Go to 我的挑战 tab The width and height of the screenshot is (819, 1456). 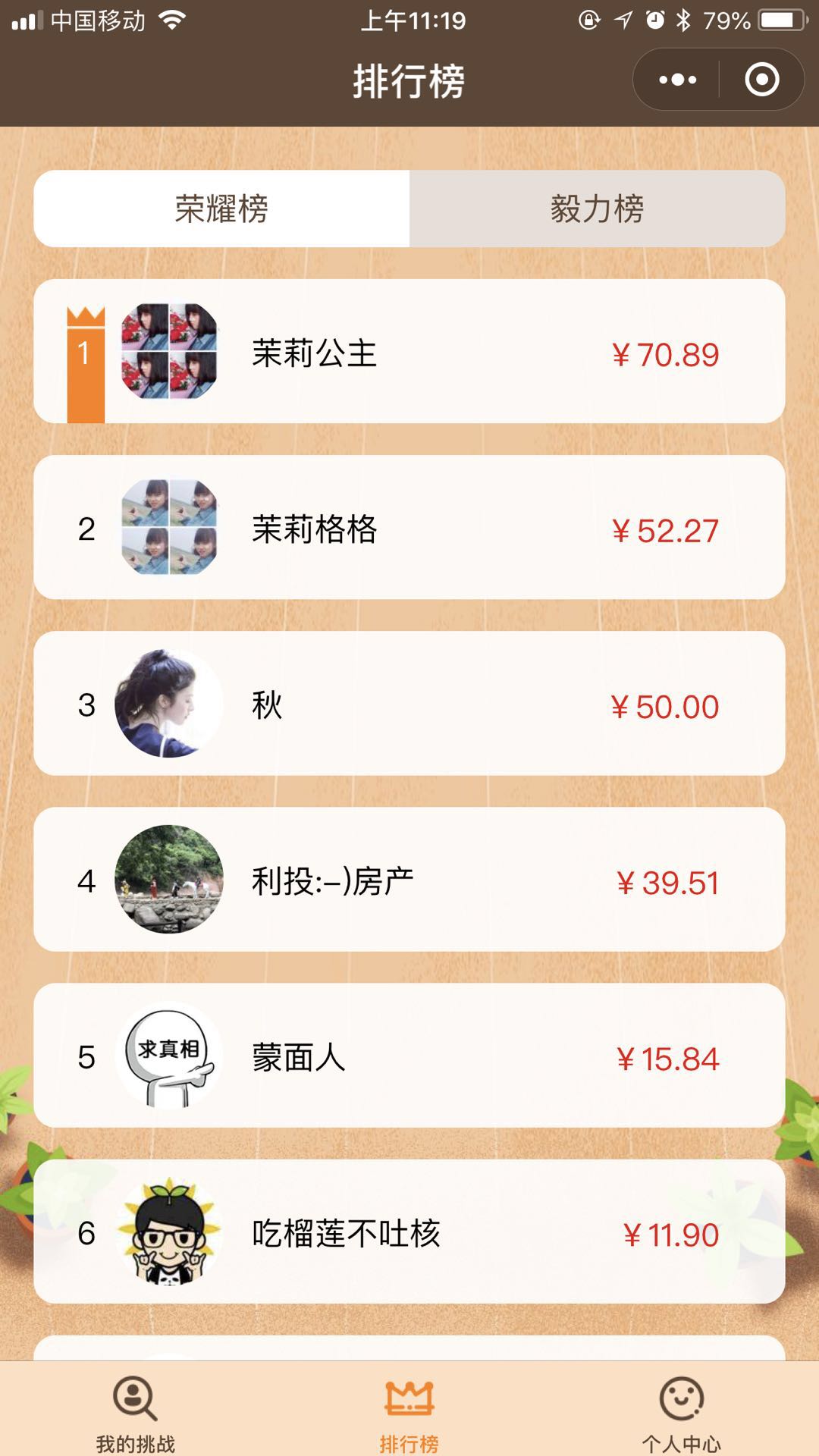pos(135,1412)
